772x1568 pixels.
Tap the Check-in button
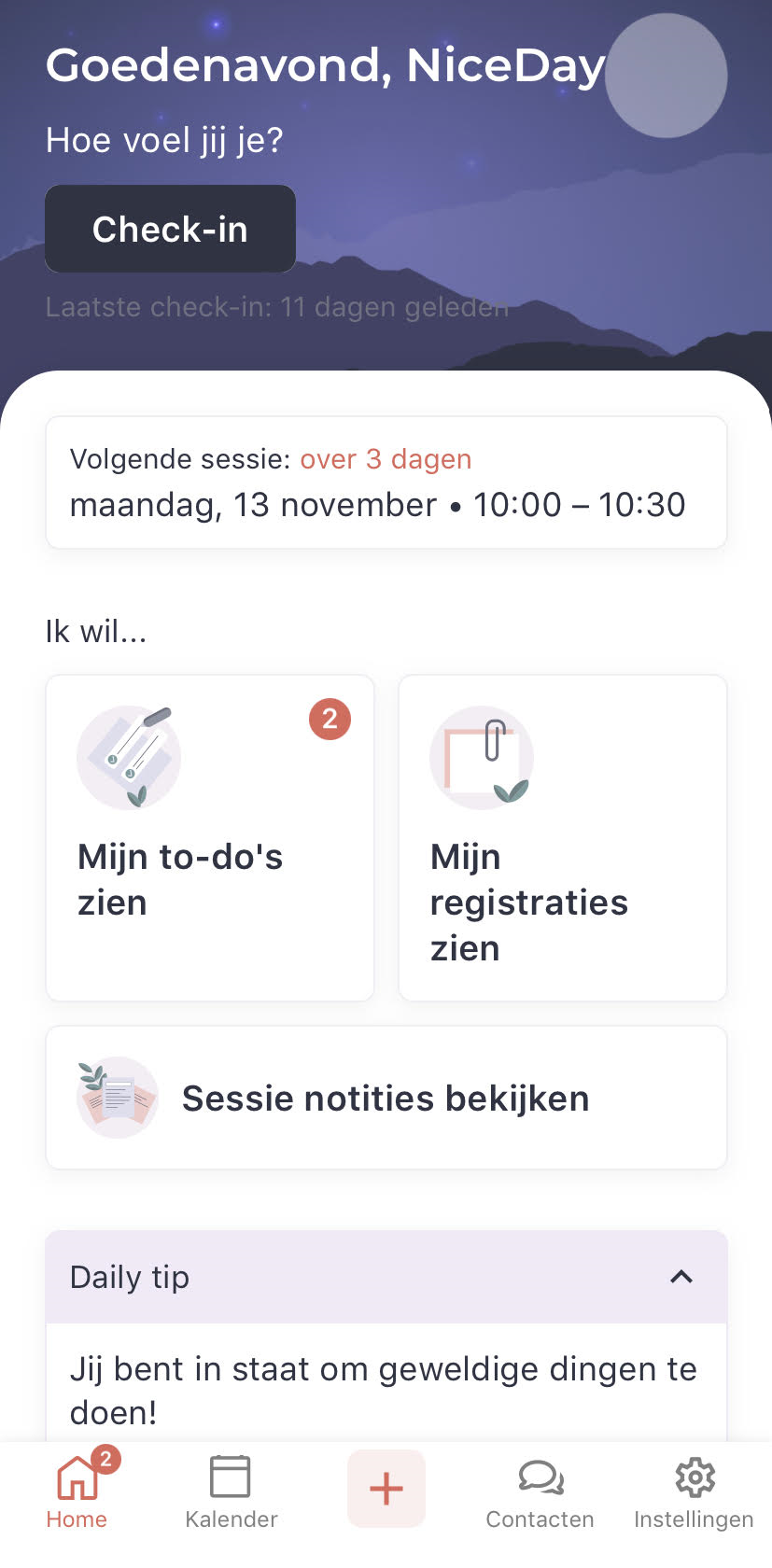[x=170, y=229]
